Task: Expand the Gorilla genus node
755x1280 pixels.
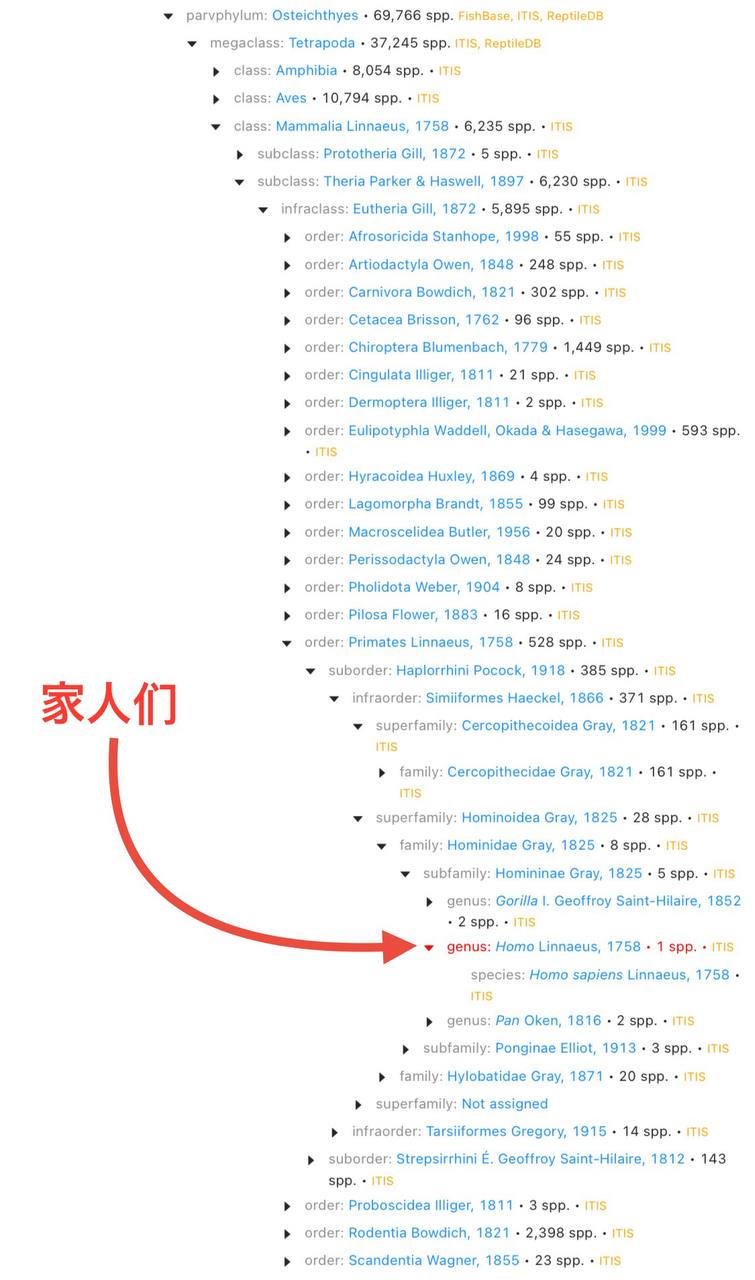Action: pyautogui.click(x=430, y=901)
